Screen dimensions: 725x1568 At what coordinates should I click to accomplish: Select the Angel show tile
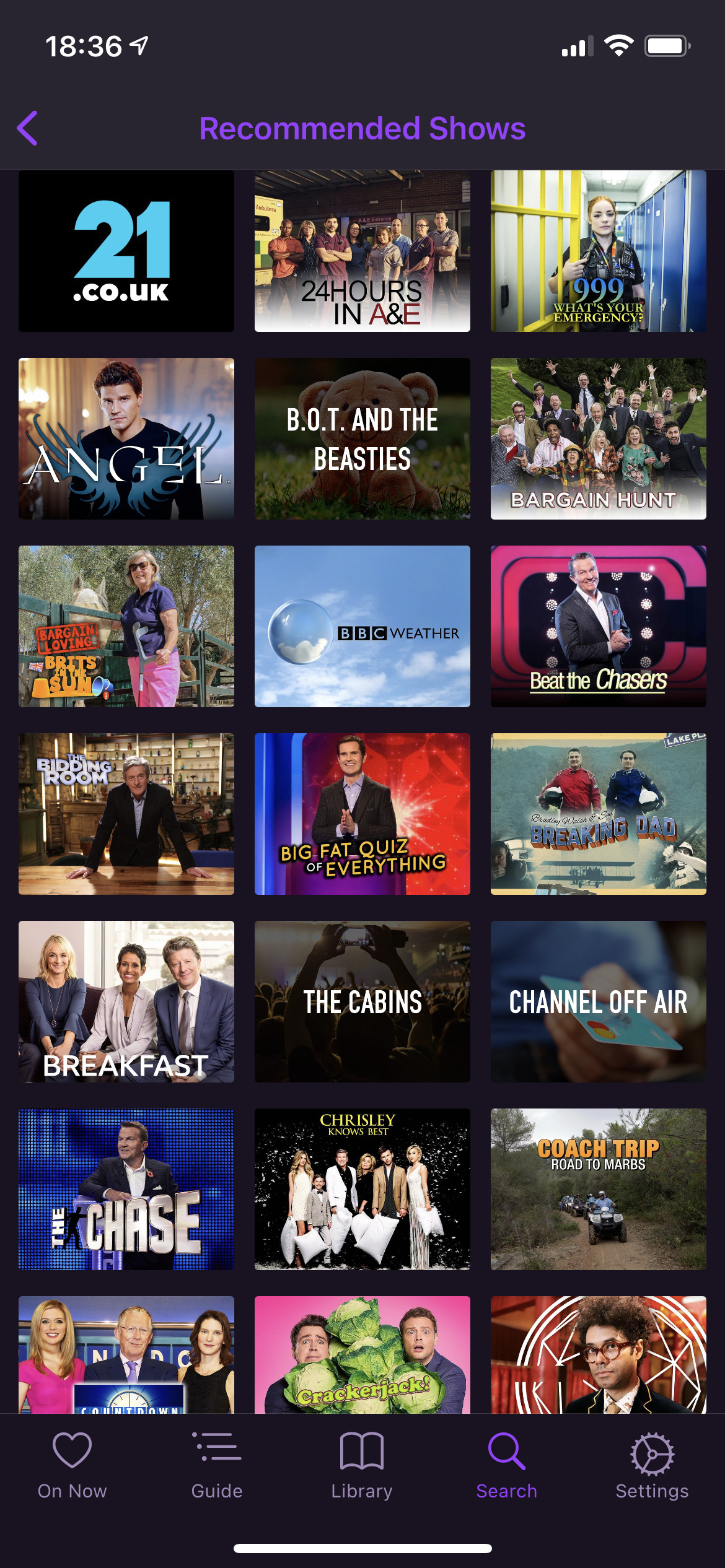pyautogui.click(x=126, y=438)
